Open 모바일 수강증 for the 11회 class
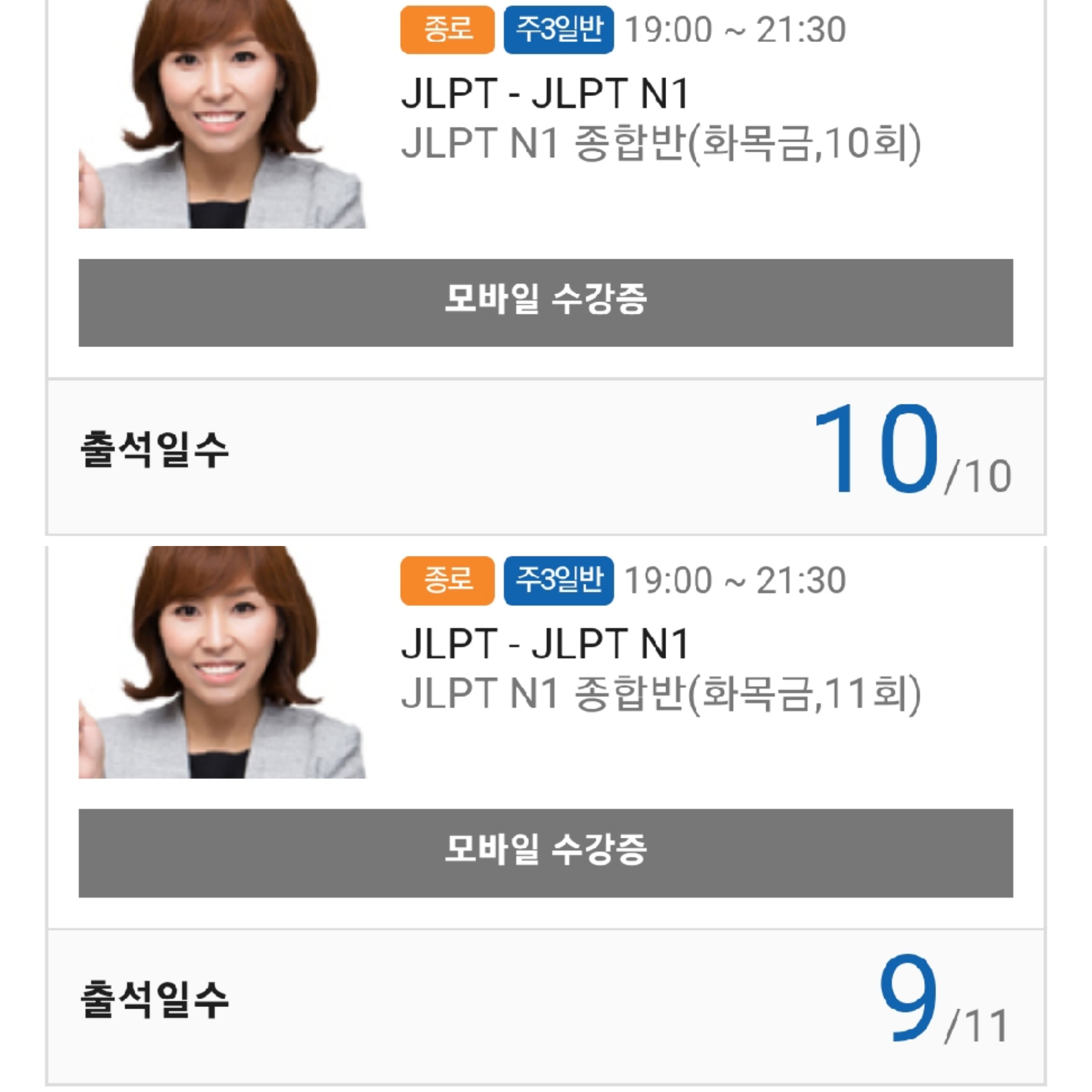Screen dimensions: 1092x1092 pyautogui.click(x=546, y=852)
